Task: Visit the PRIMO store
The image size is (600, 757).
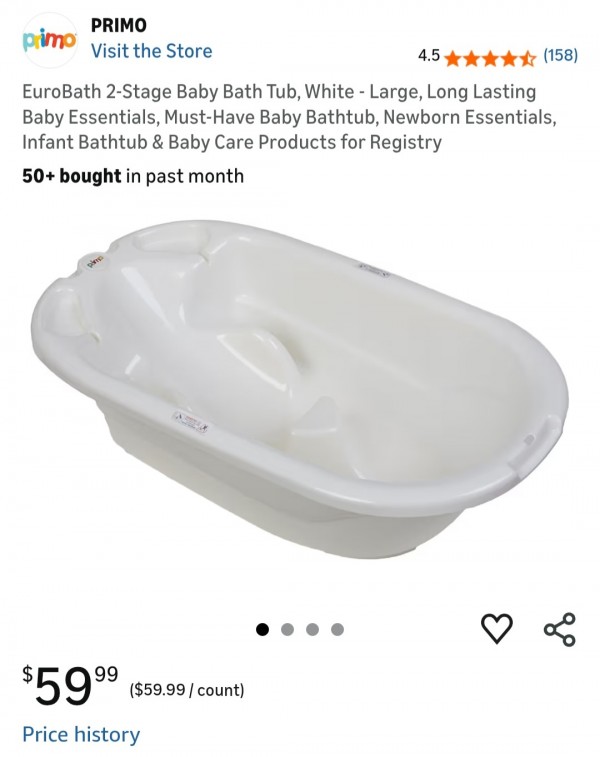Action: click(x=151, y=50)
